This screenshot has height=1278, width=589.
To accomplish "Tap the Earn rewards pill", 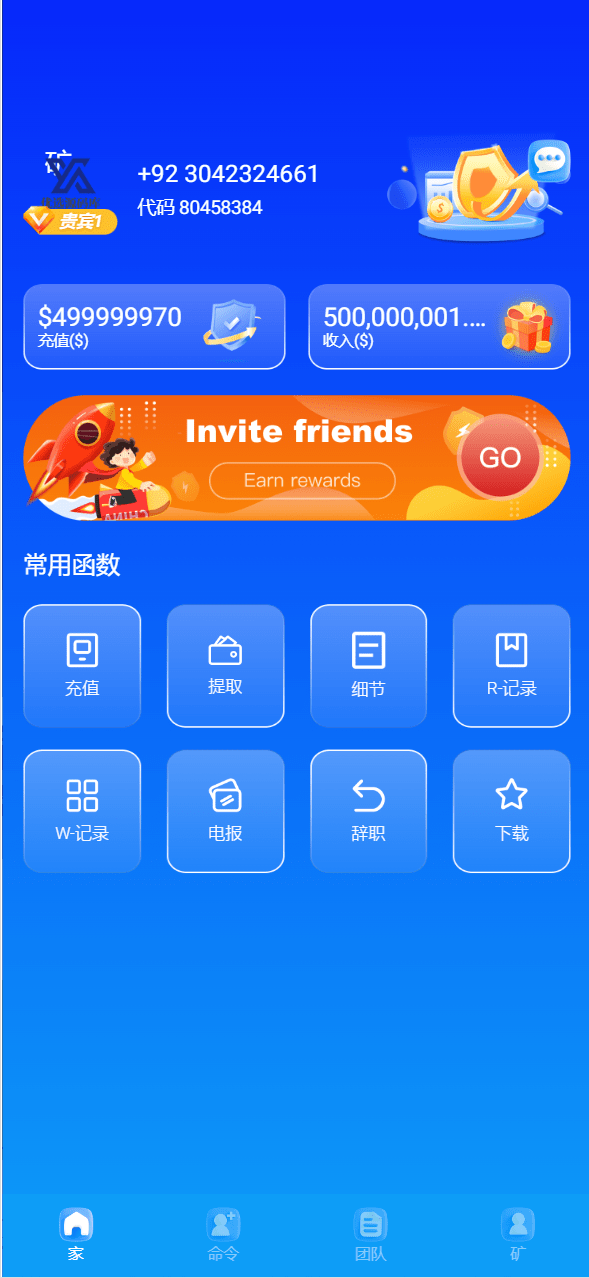I will 302,481.
